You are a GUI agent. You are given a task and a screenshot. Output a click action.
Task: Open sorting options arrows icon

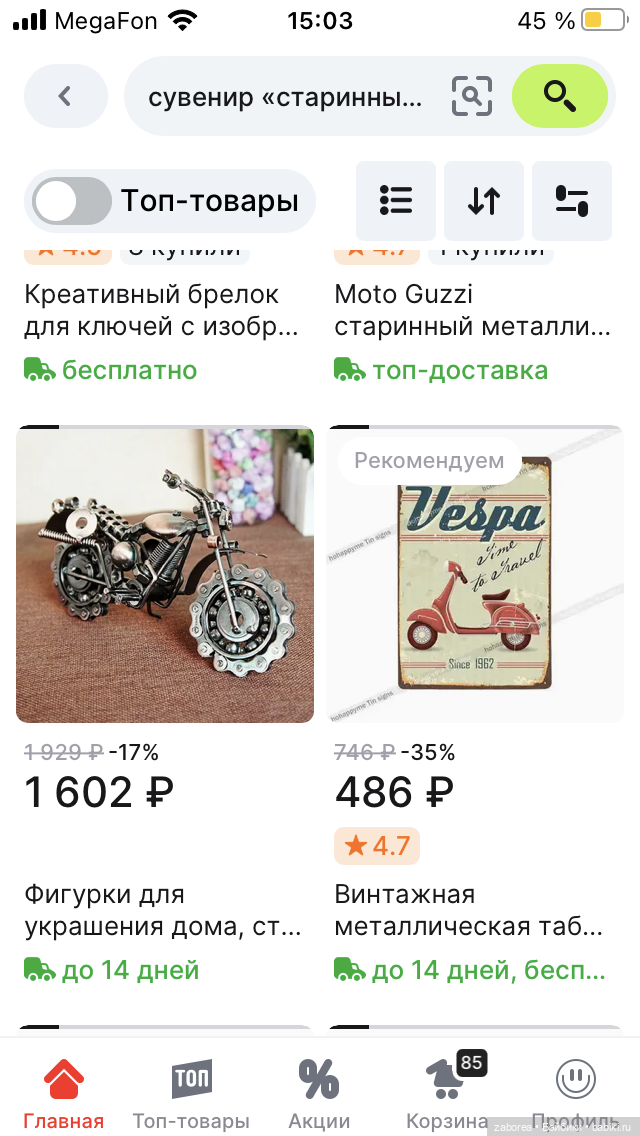[x=484, y=201]
